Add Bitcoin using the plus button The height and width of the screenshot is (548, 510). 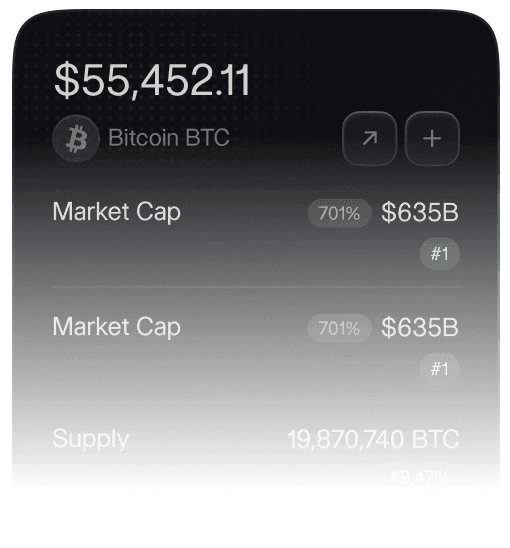[x=432, y=138]
